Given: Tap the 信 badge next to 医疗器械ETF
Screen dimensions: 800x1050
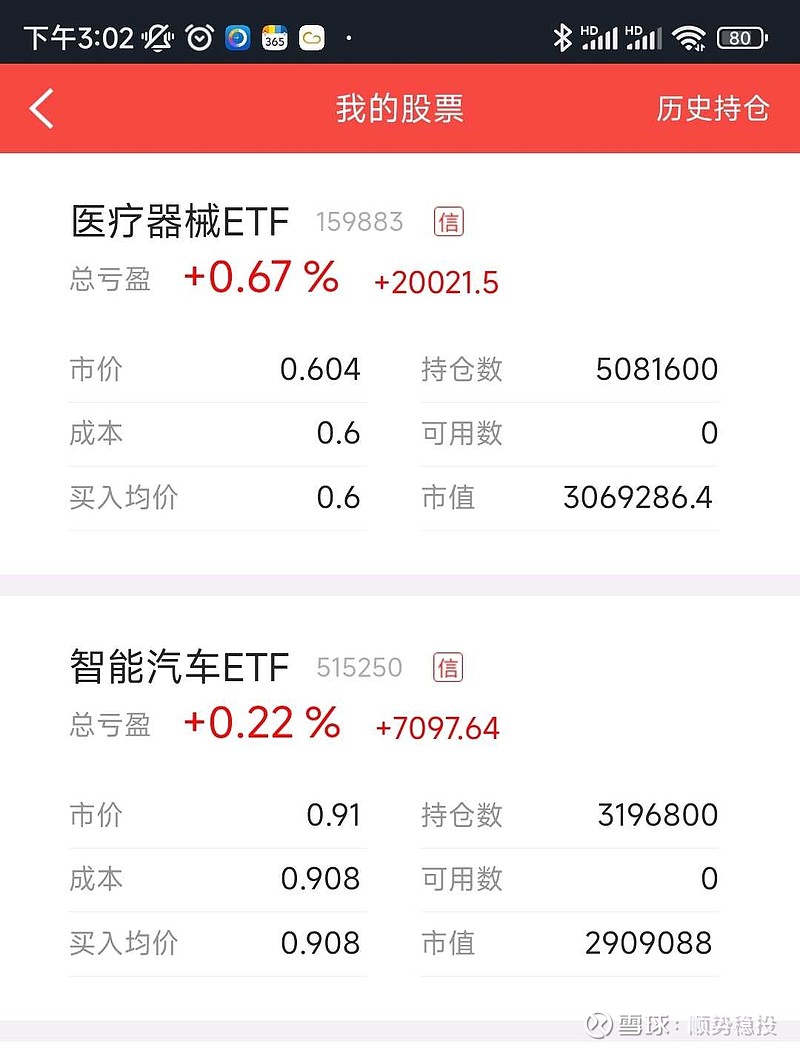Looking at the screenshot, I should click(x=449, y=221).
